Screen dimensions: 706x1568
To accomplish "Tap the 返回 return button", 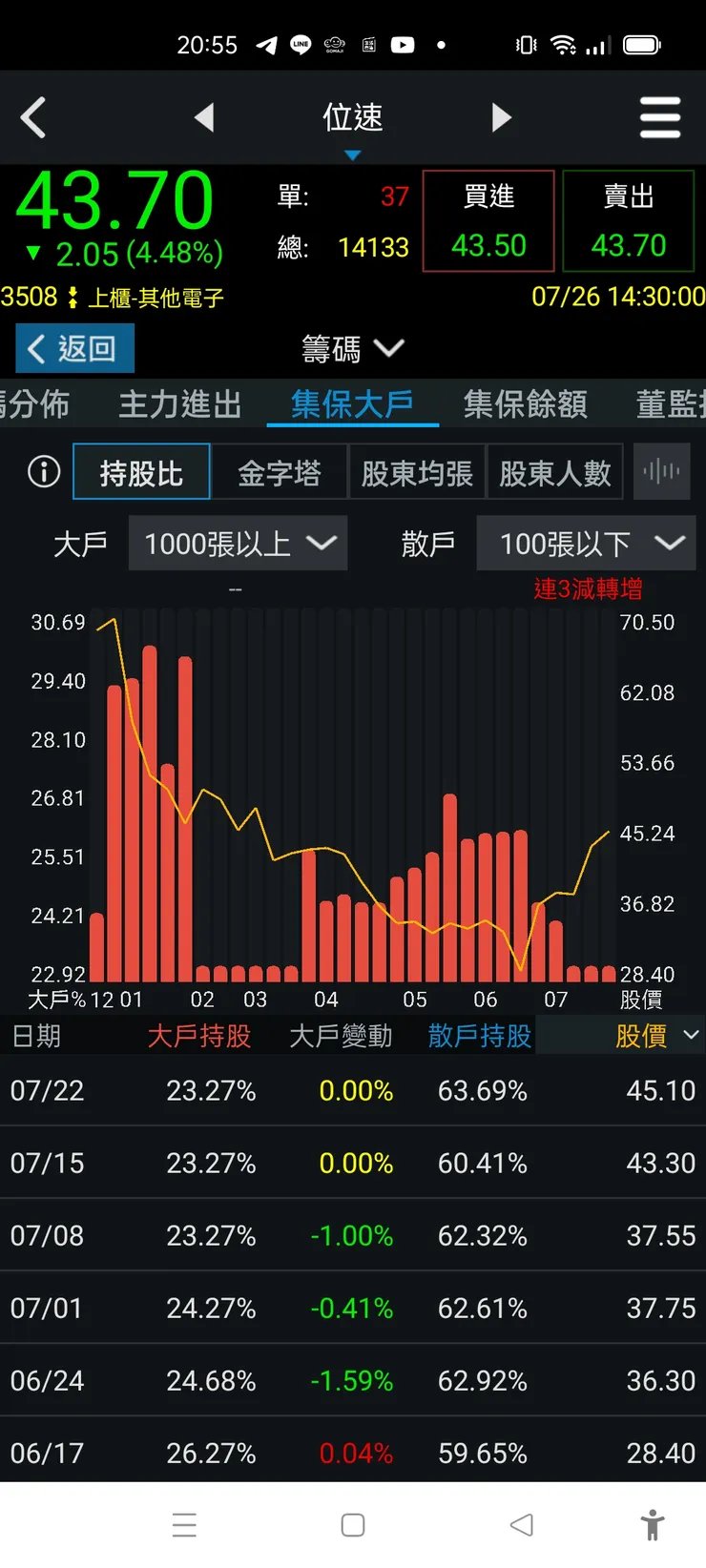I will click(x=73, y=347).
